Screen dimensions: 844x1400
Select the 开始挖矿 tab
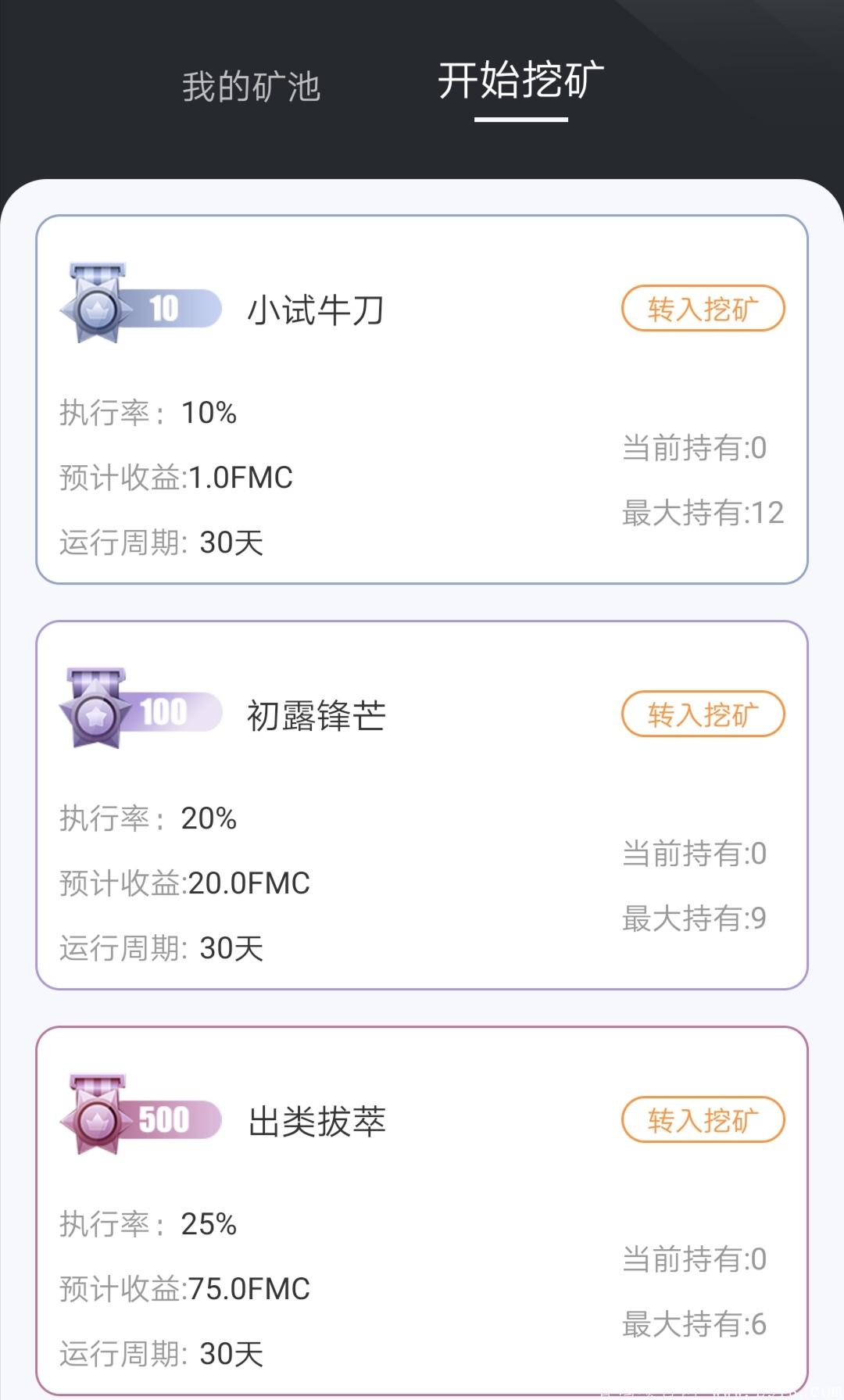(x=521, y=82)
